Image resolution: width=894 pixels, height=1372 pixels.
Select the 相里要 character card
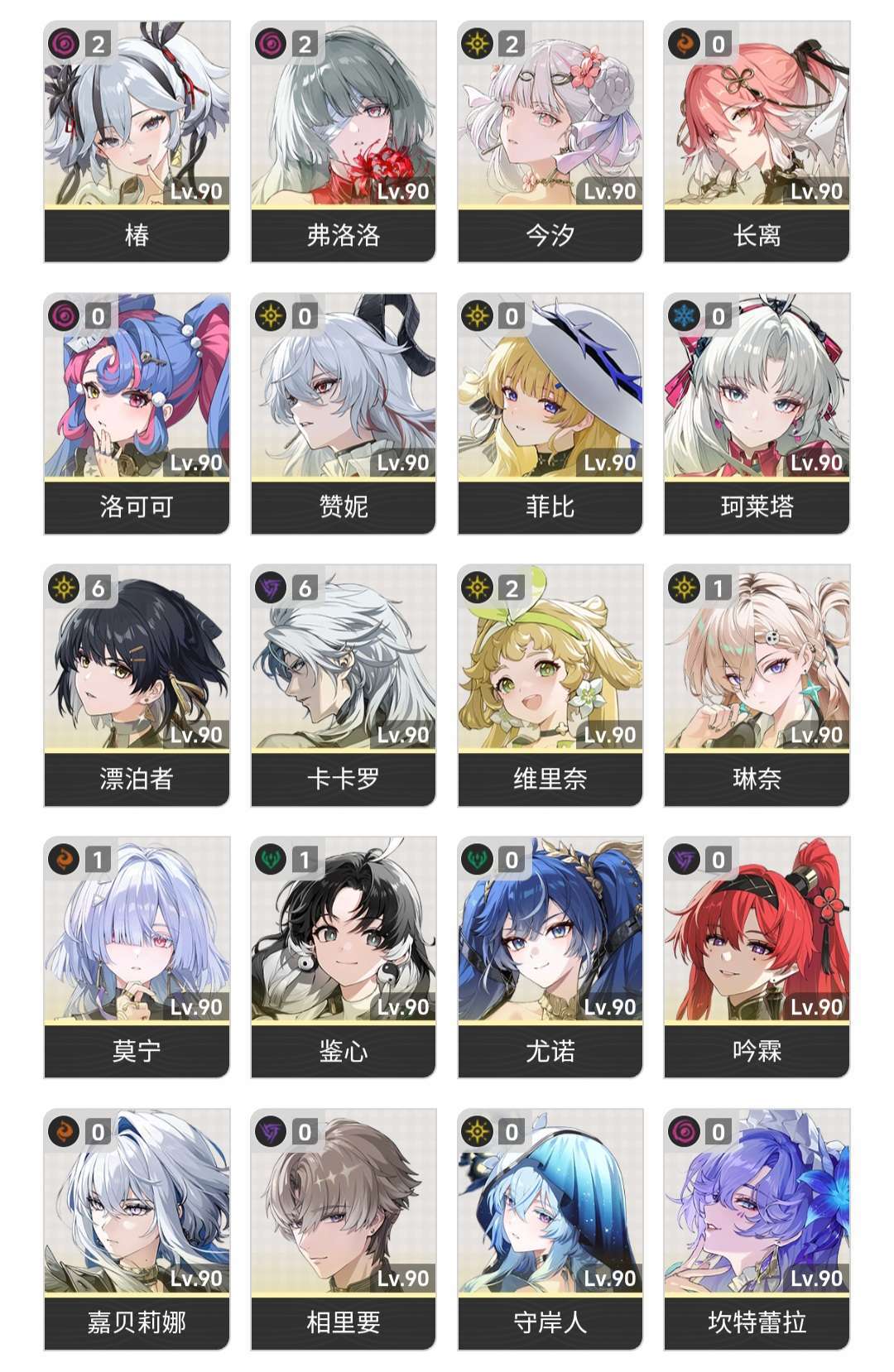click(344, 1229)
